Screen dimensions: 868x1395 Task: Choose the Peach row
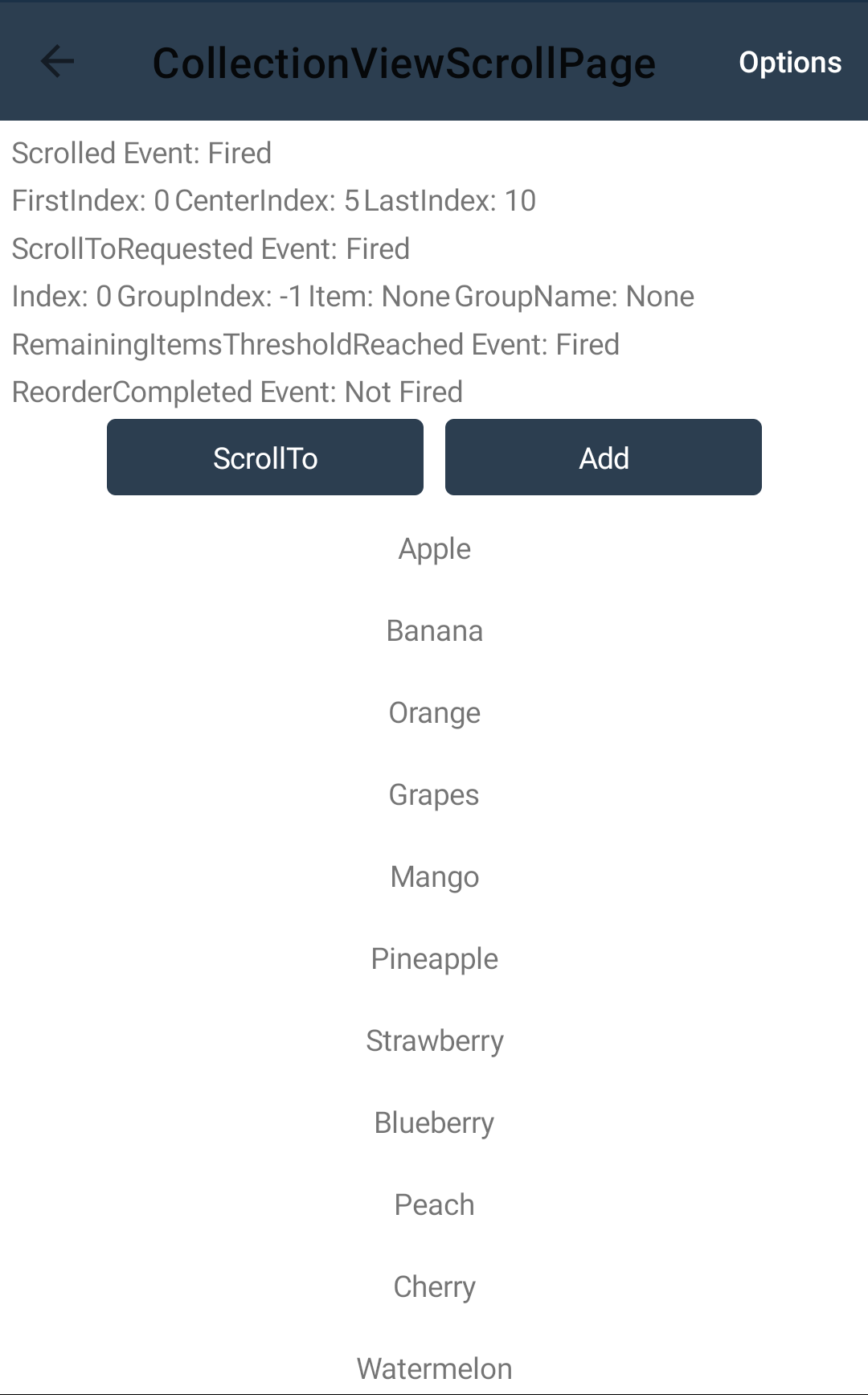tap(435, 1205)
